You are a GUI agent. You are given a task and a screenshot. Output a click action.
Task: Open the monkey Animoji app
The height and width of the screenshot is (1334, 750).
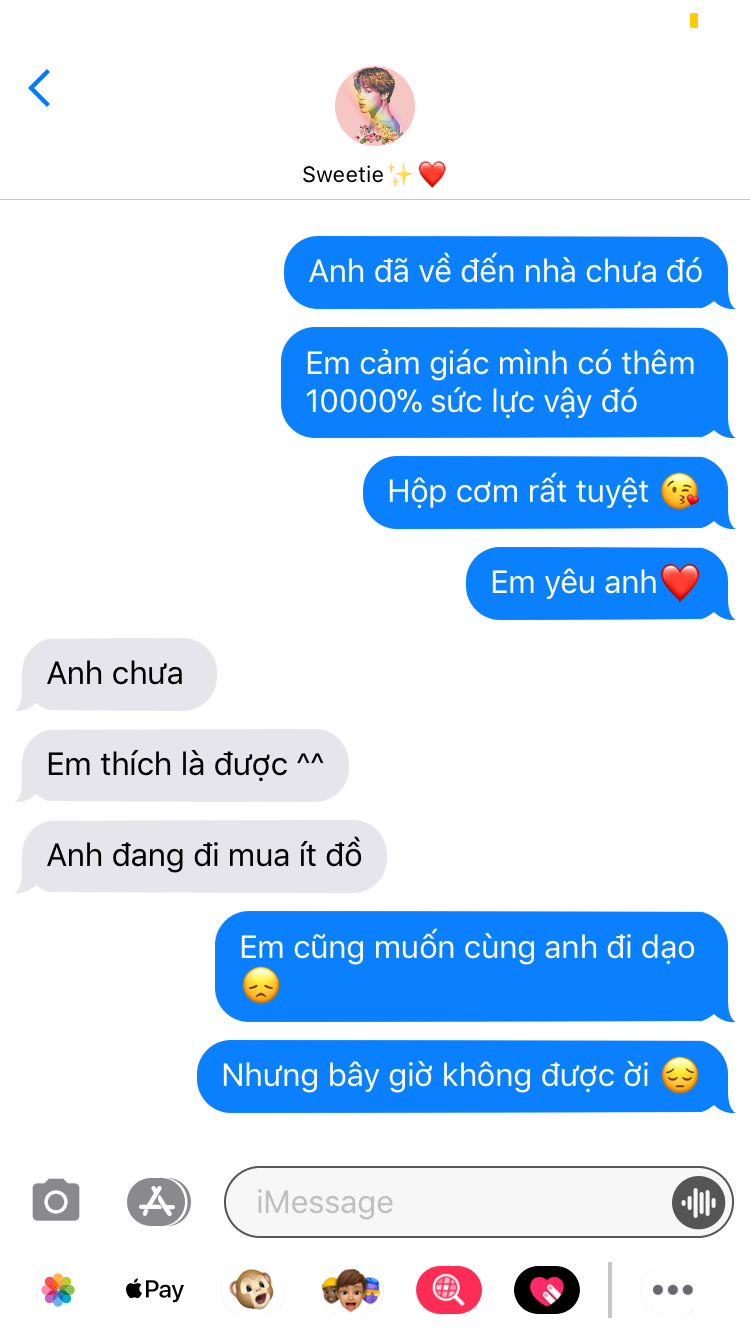click(252, 1290)
